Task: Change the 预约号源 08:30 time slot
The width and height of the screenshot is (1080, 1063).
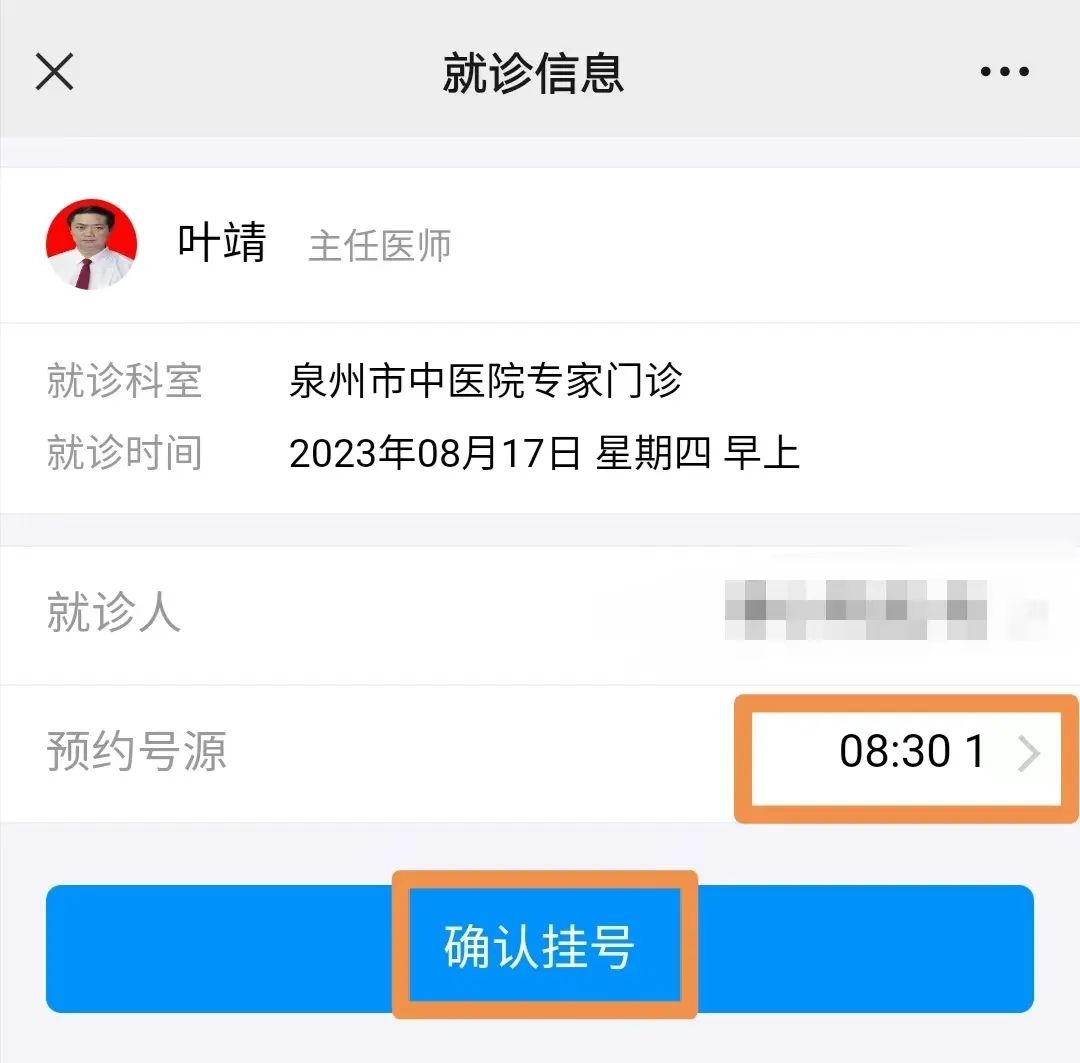Action: click(x=910, y=753)
